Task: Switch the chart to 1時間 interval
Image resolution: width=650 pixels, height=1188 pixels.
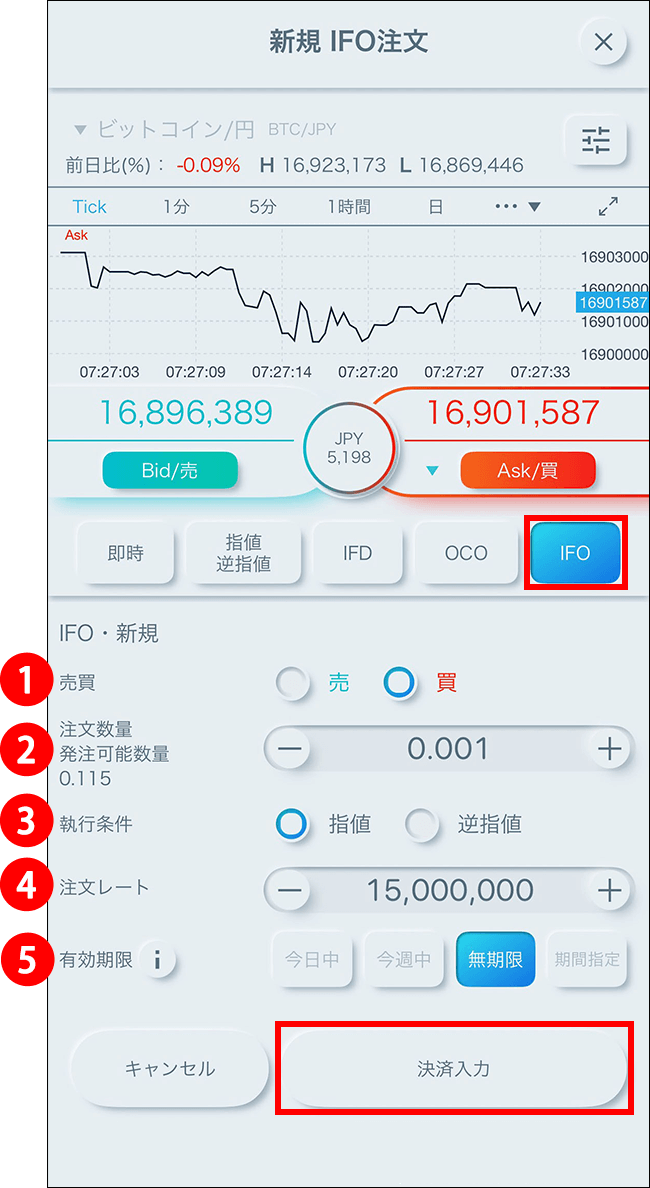Action: click(x=348, y=207)
